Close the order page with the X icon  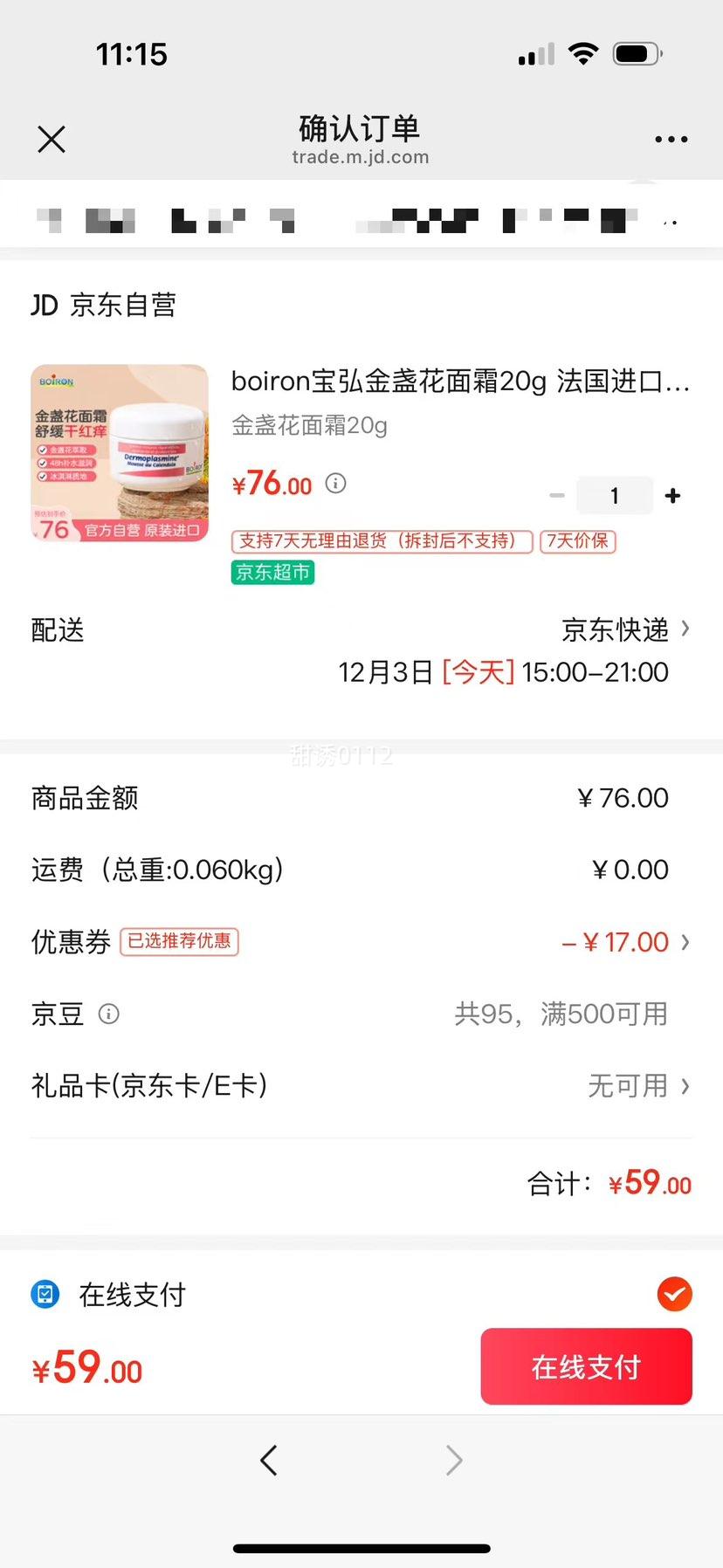(51, 139)
